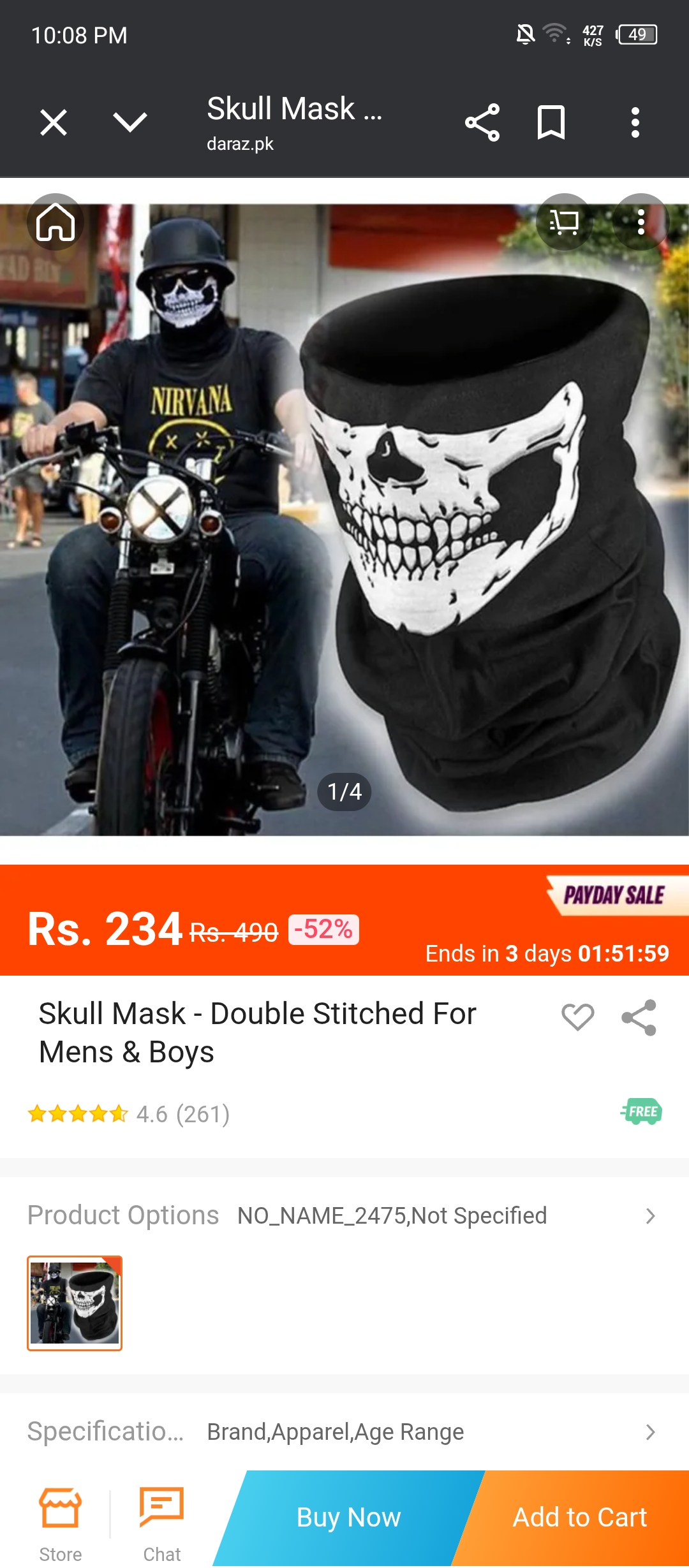The width and height of the screenshot is (689, 1568).
Task: Expand the browser dropdown chevron
Action: [x=130, y=122]
